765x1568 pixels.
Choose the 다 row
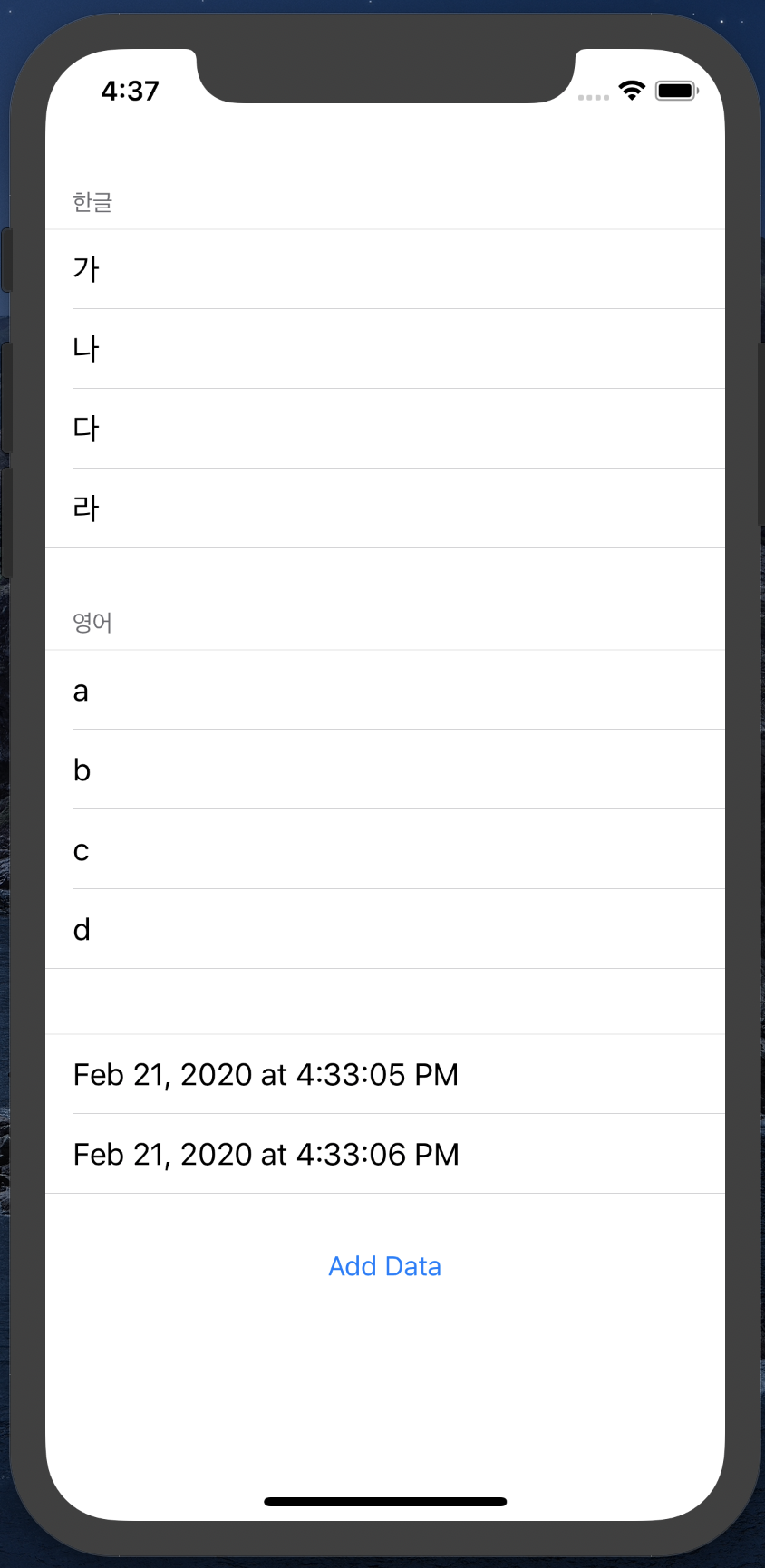tap(385, 429)
